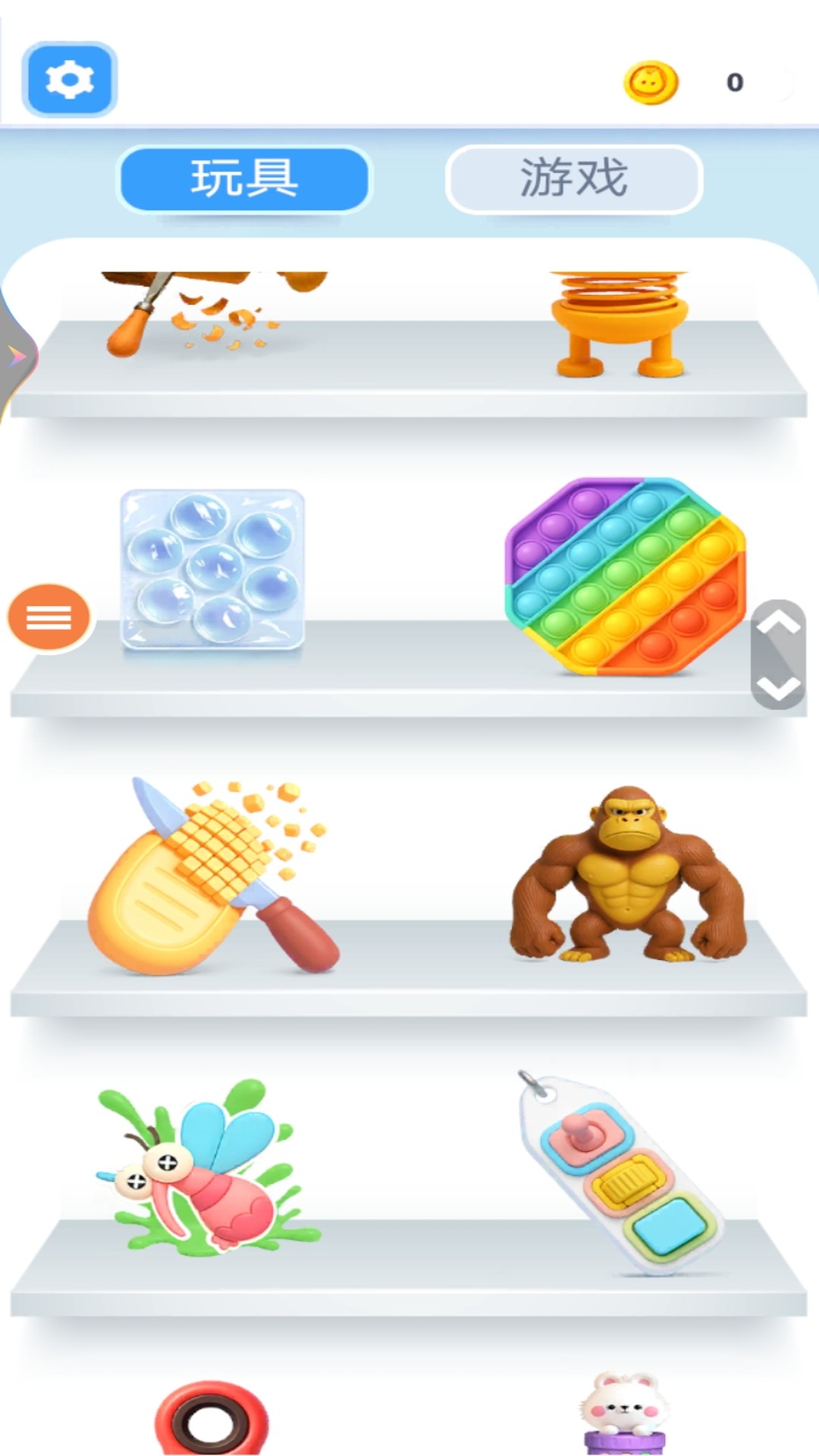
Task: Open the white bunny toy
Action: tap(624, 1413)
